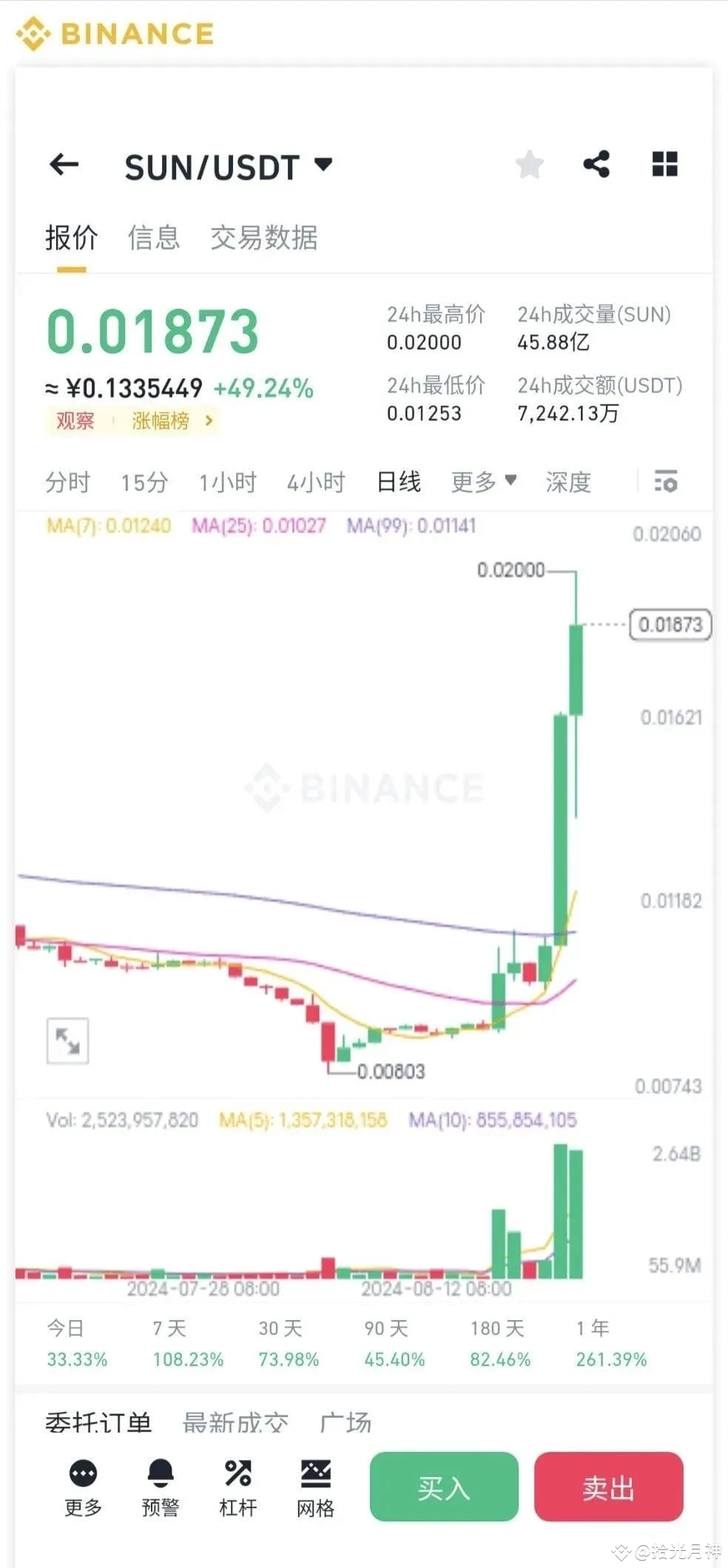Tap the star to favorite SUN/USDT
This screenshot has width=728, height=1568.
click(529, 165)
